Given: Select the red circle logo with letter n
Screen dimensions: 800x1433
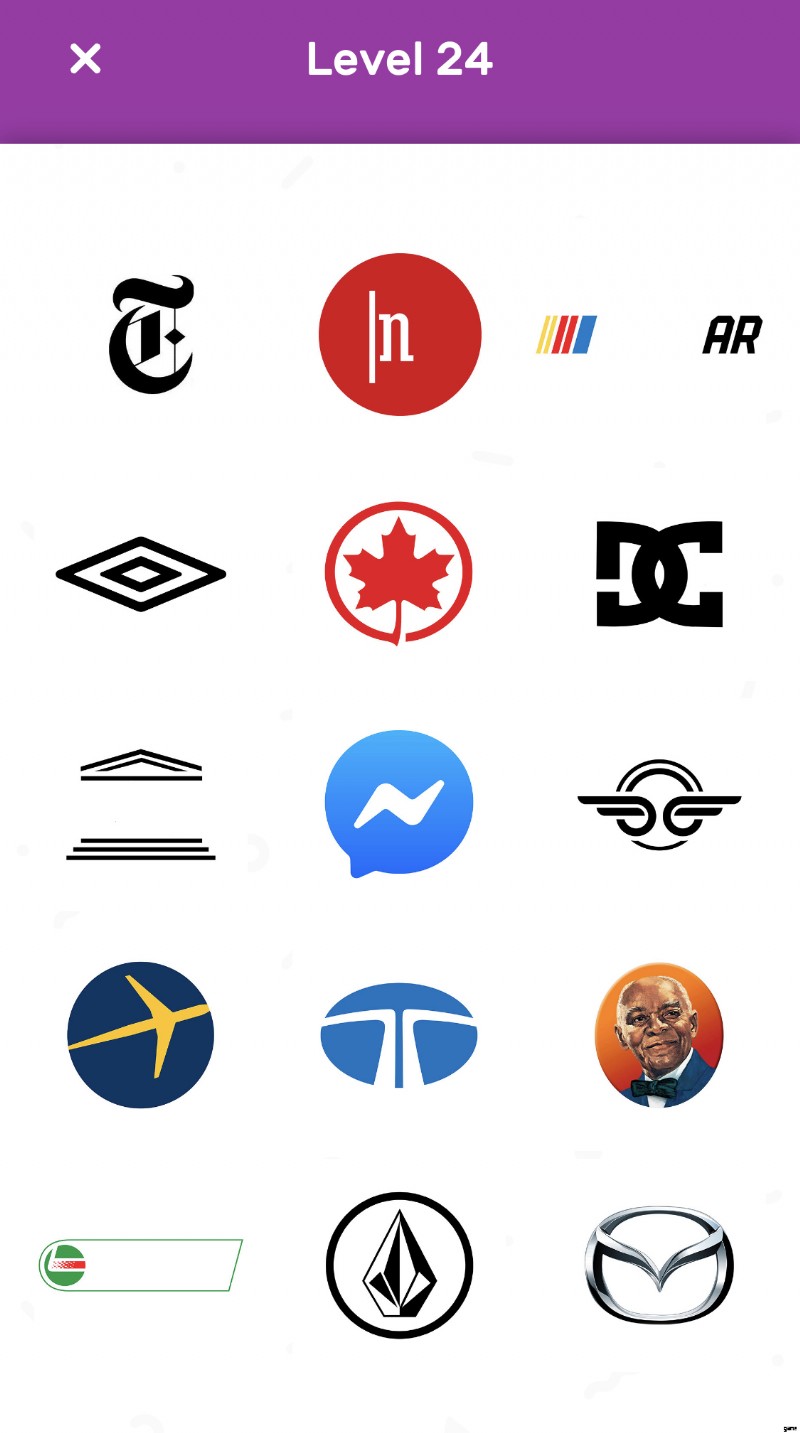Looking at the screenshot, I should [400, 334].
